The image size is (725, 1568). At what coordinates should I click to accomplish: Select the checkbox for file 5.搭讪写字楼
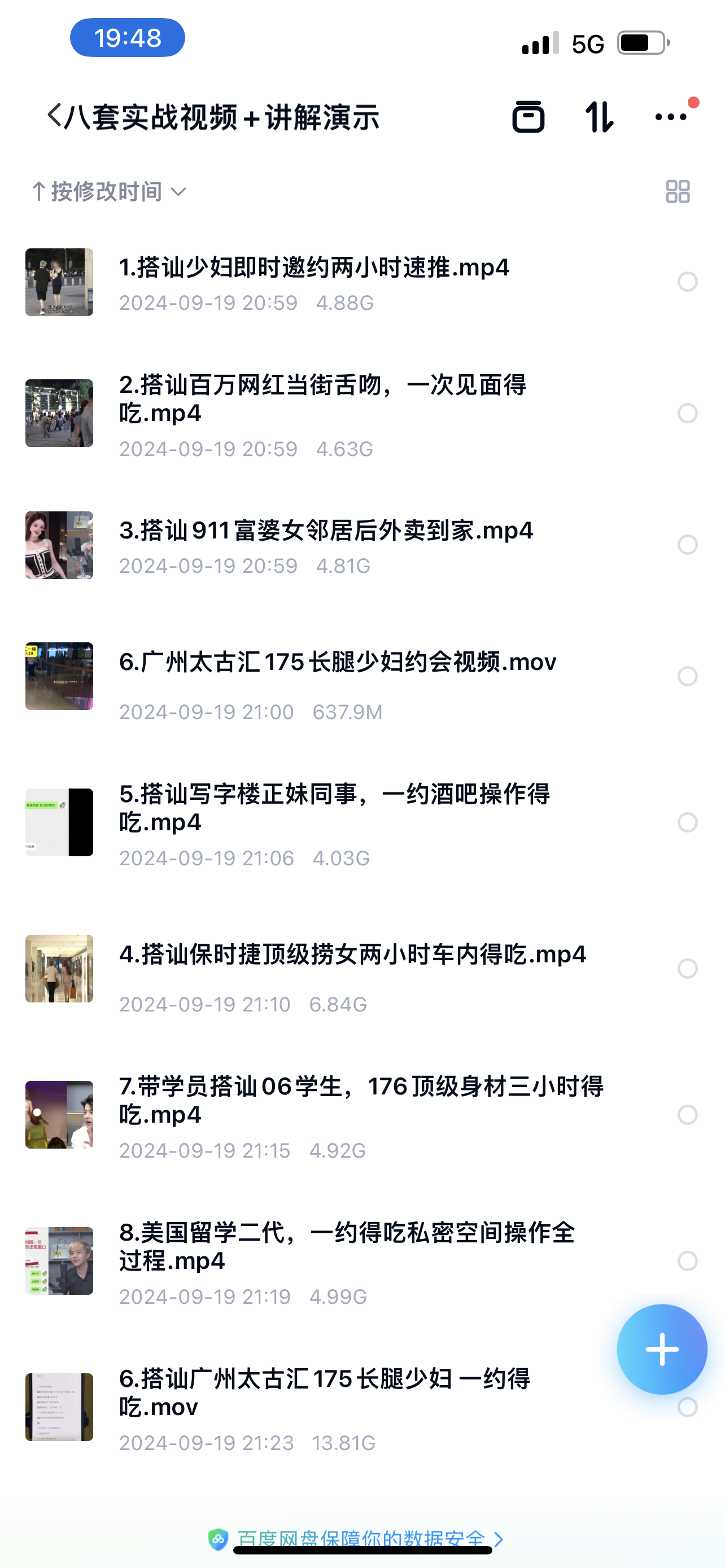(x=687, y=822)
